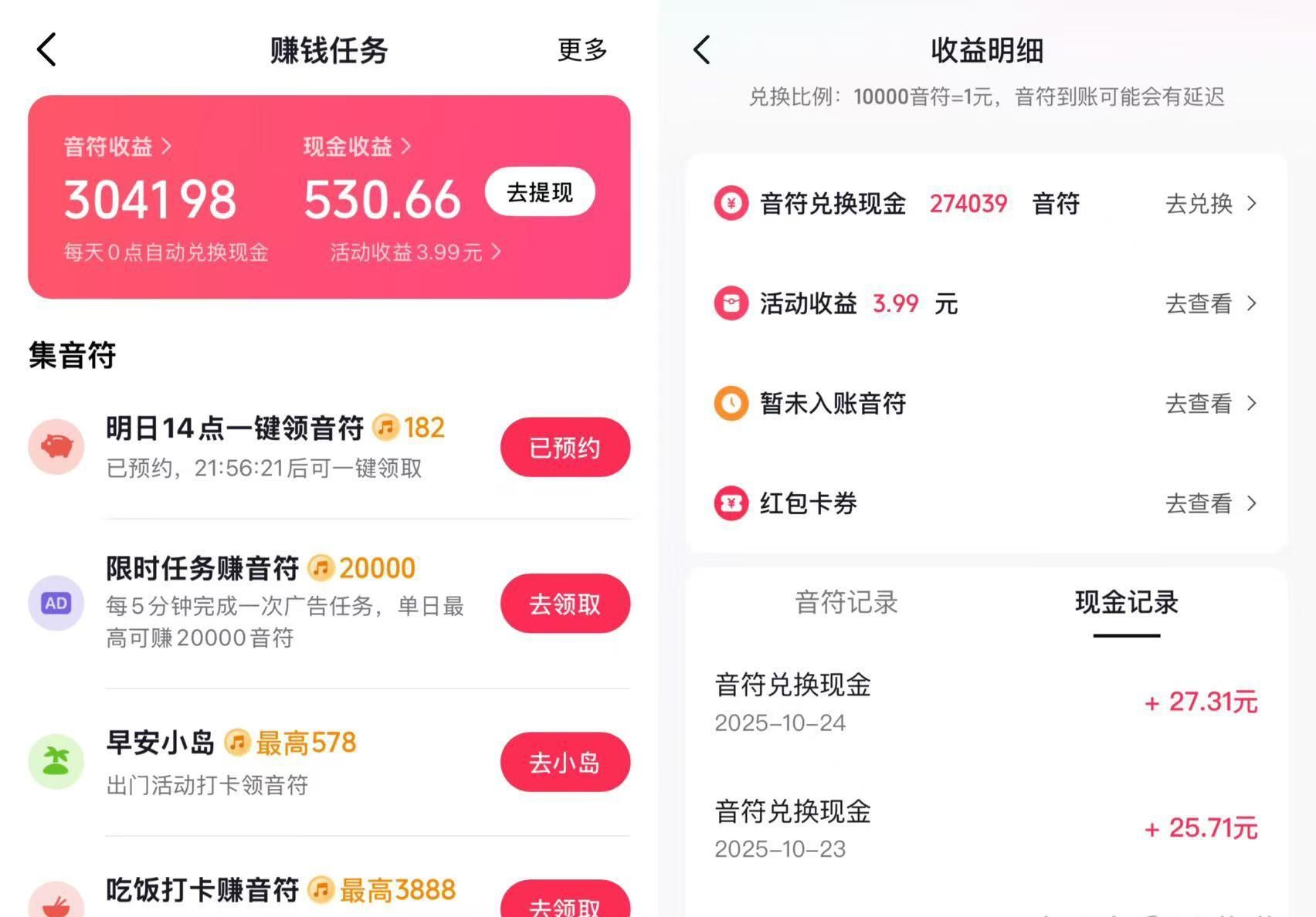
Task: View 活动收益 3.99元 in the red card
Action: [x=415, y=252]
